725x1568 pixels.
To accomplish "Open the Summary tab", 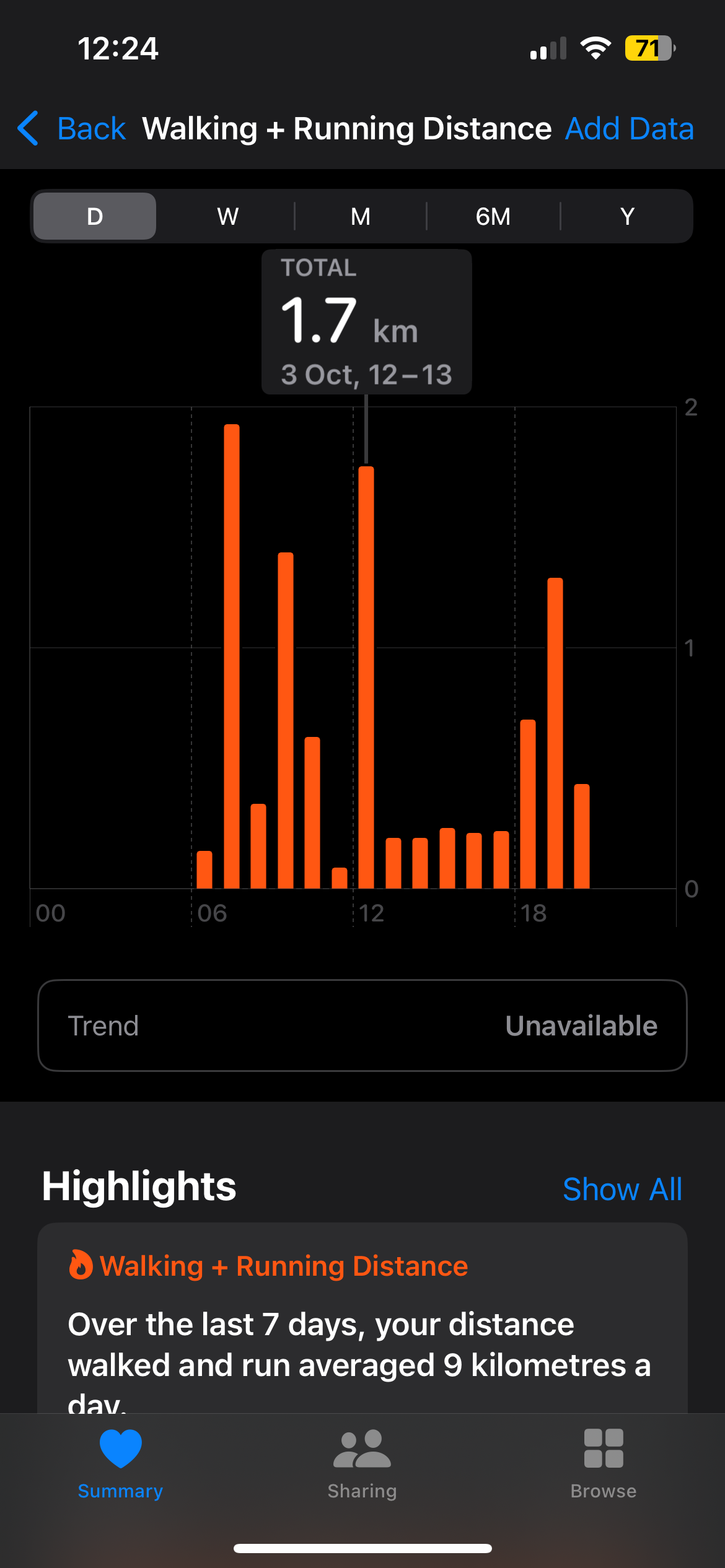I will (x=120, y=1463).
